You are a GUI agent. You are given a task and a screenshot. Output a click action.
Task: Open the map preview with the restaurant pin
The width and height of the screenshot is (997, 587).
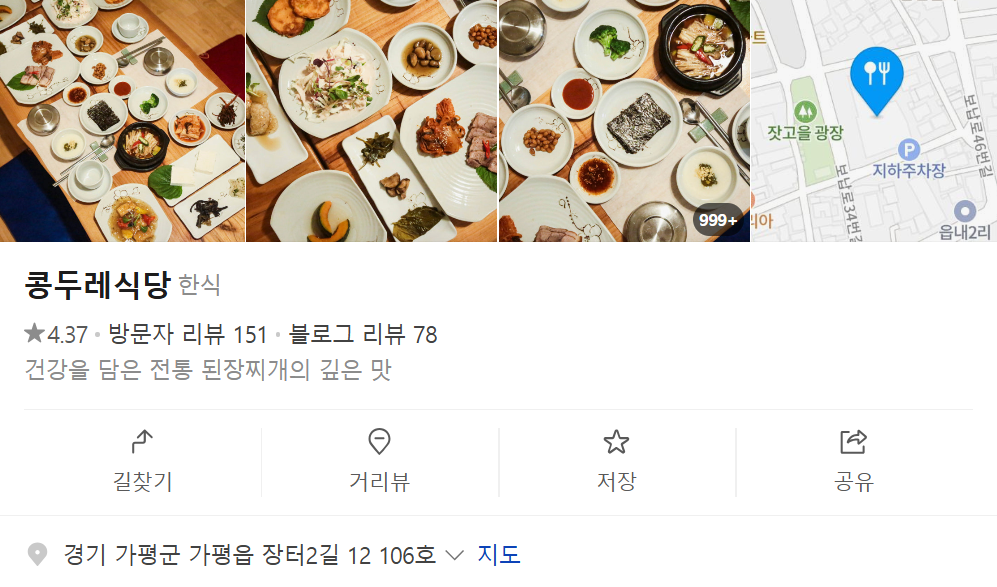click(874, 120)
